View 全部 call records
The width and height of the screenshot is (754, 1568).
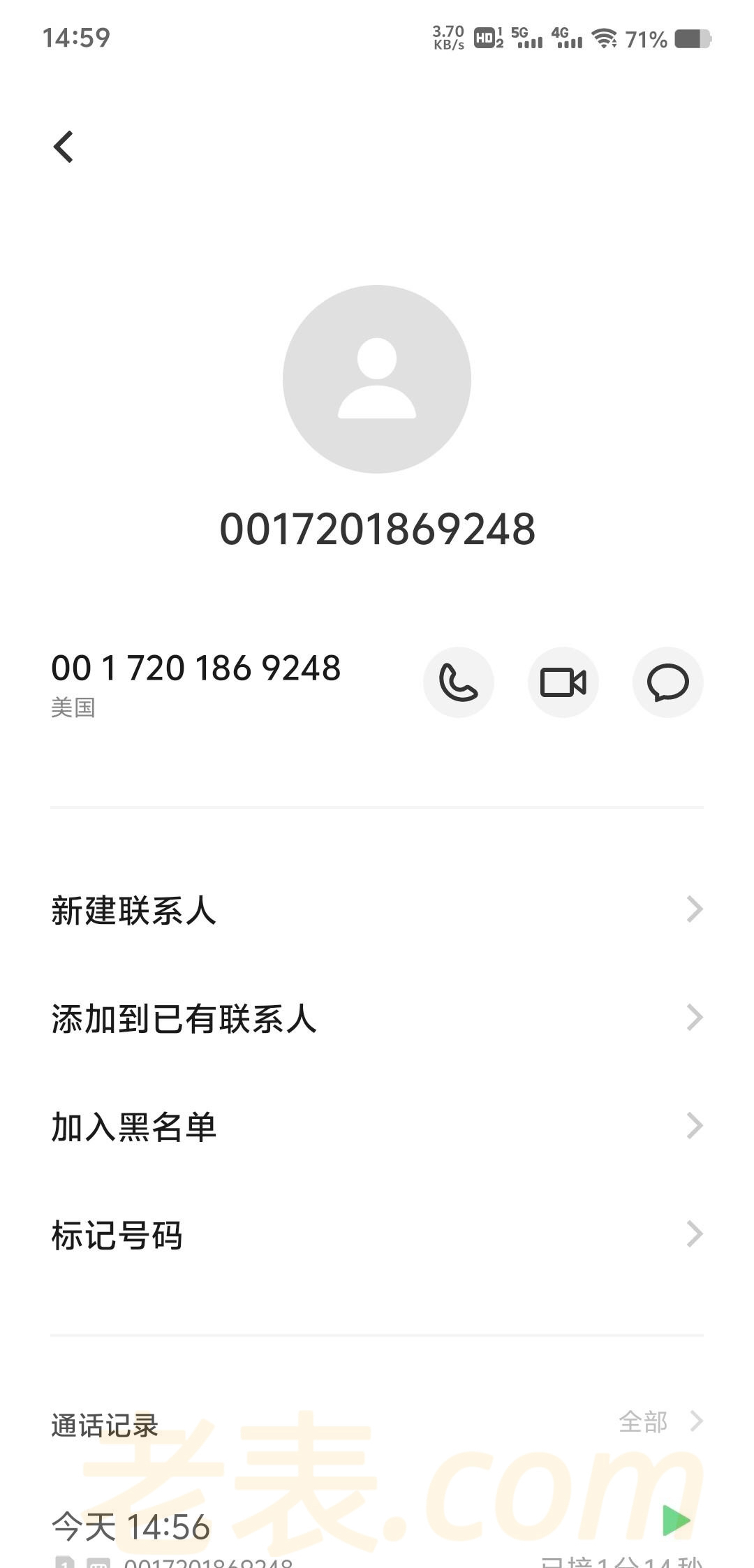660,1421
